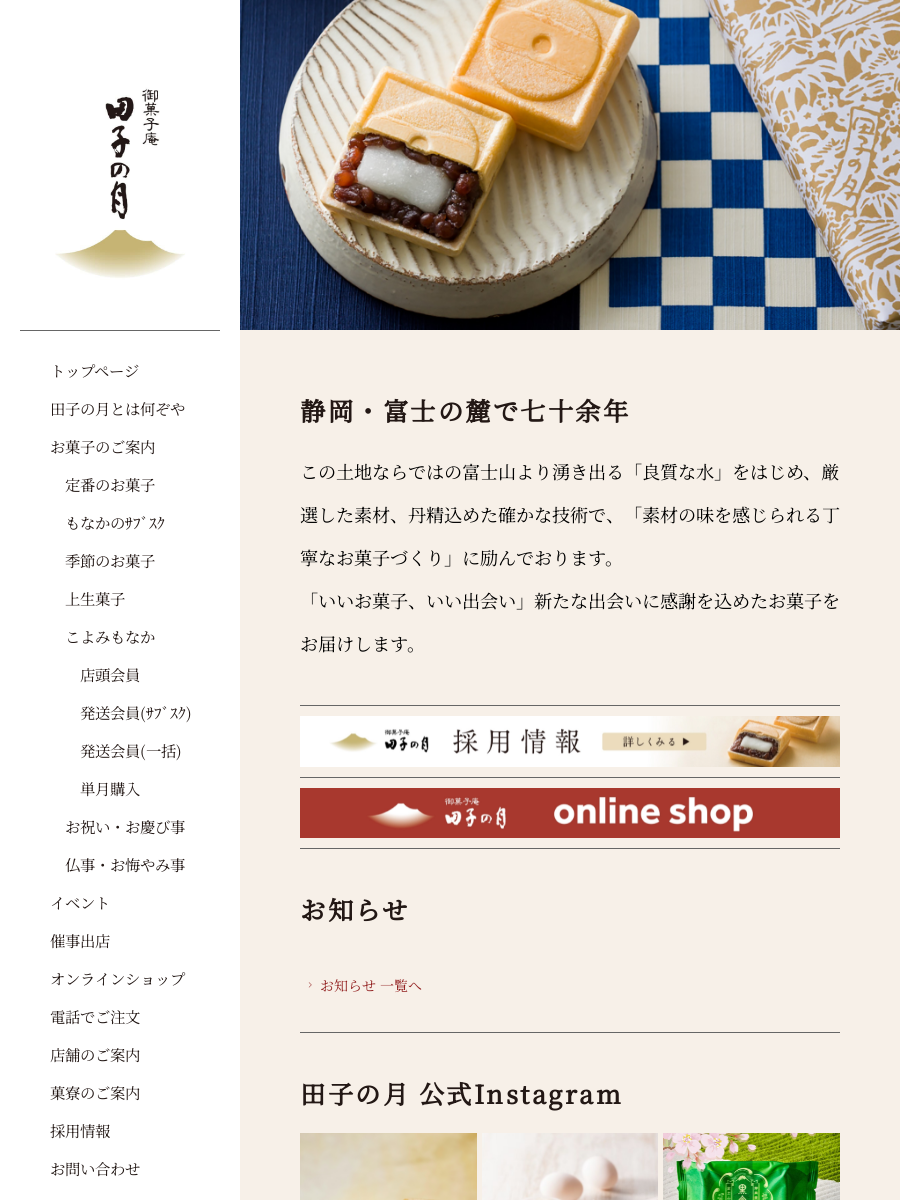Go to お菓子のご案内
900x1200 pixels.
pyautogui.click(x=103, y=447)
